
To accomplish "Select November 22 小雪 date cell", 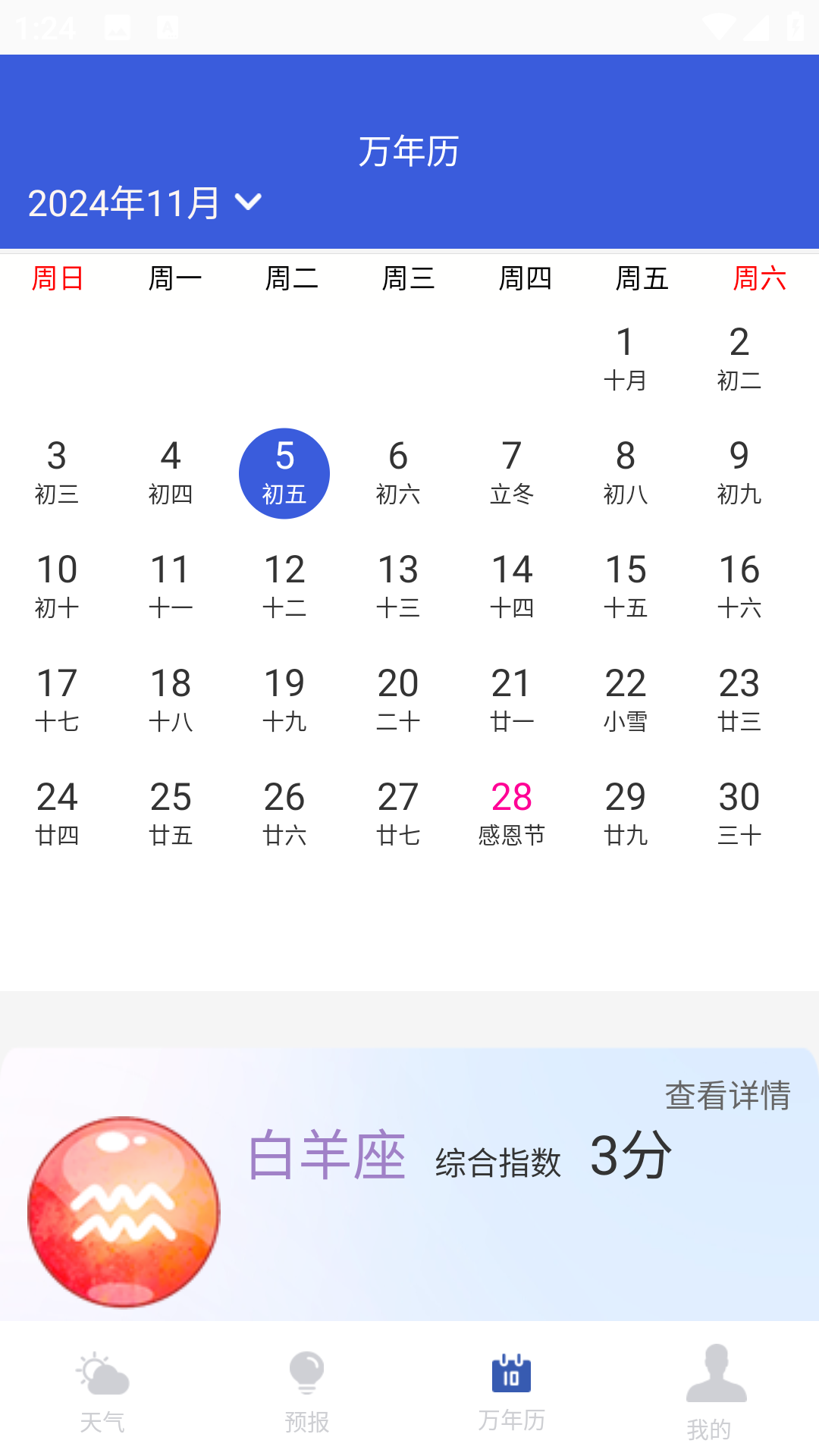I will [x=623, y=698].
